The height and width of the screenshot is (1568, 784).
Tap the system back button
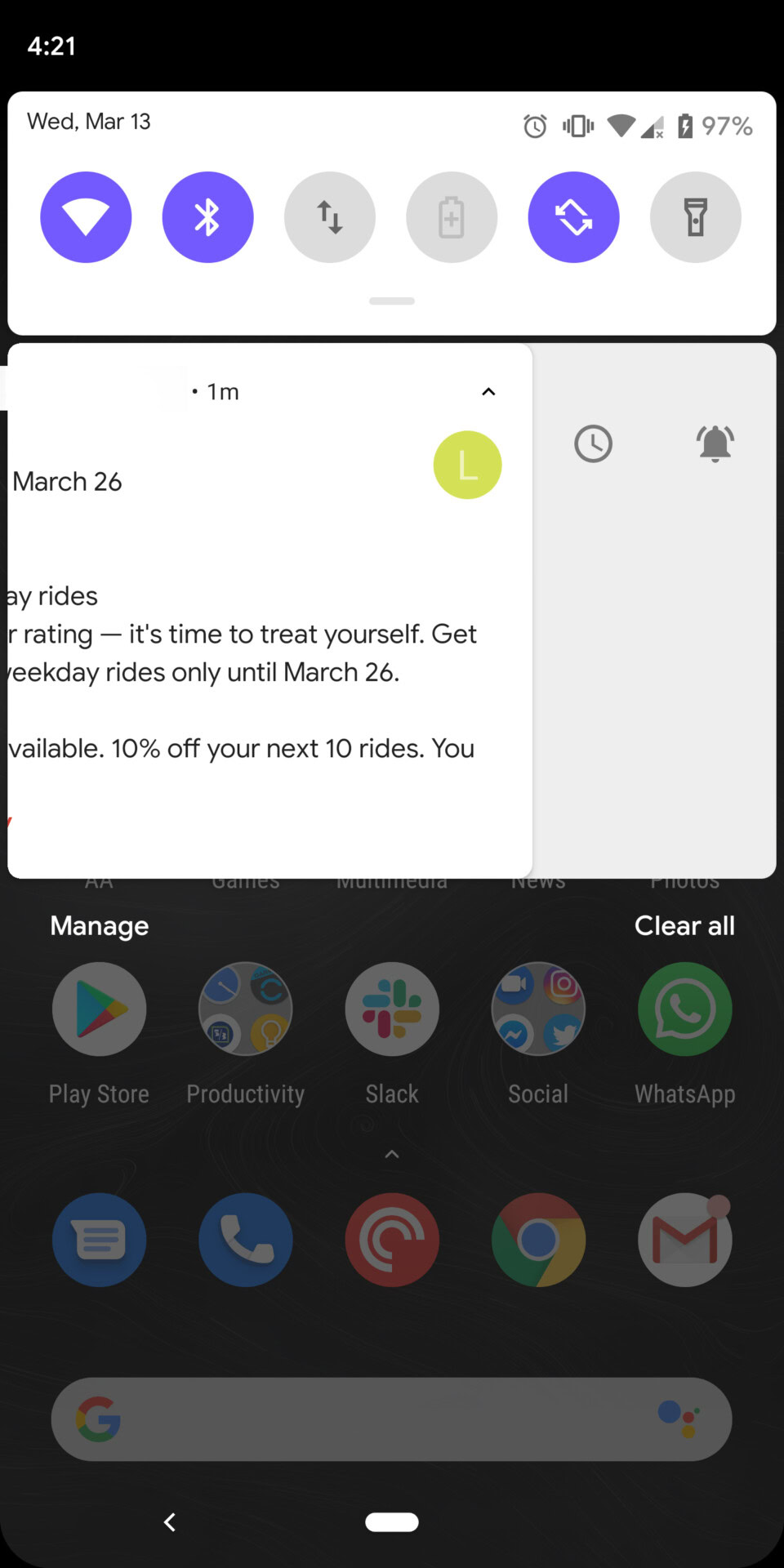[x=170, y=1522]
